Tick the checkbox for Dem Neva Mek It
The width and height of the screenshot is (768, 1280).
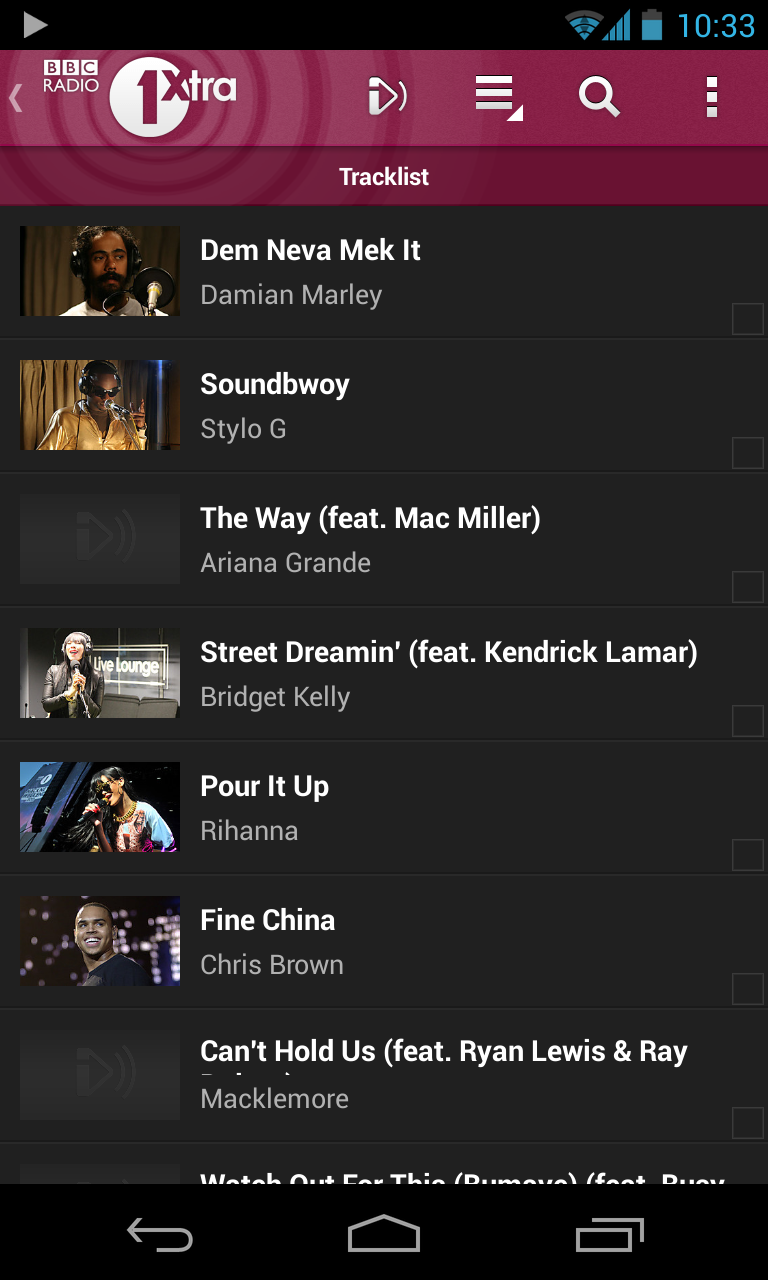click(x=748, y=319)
